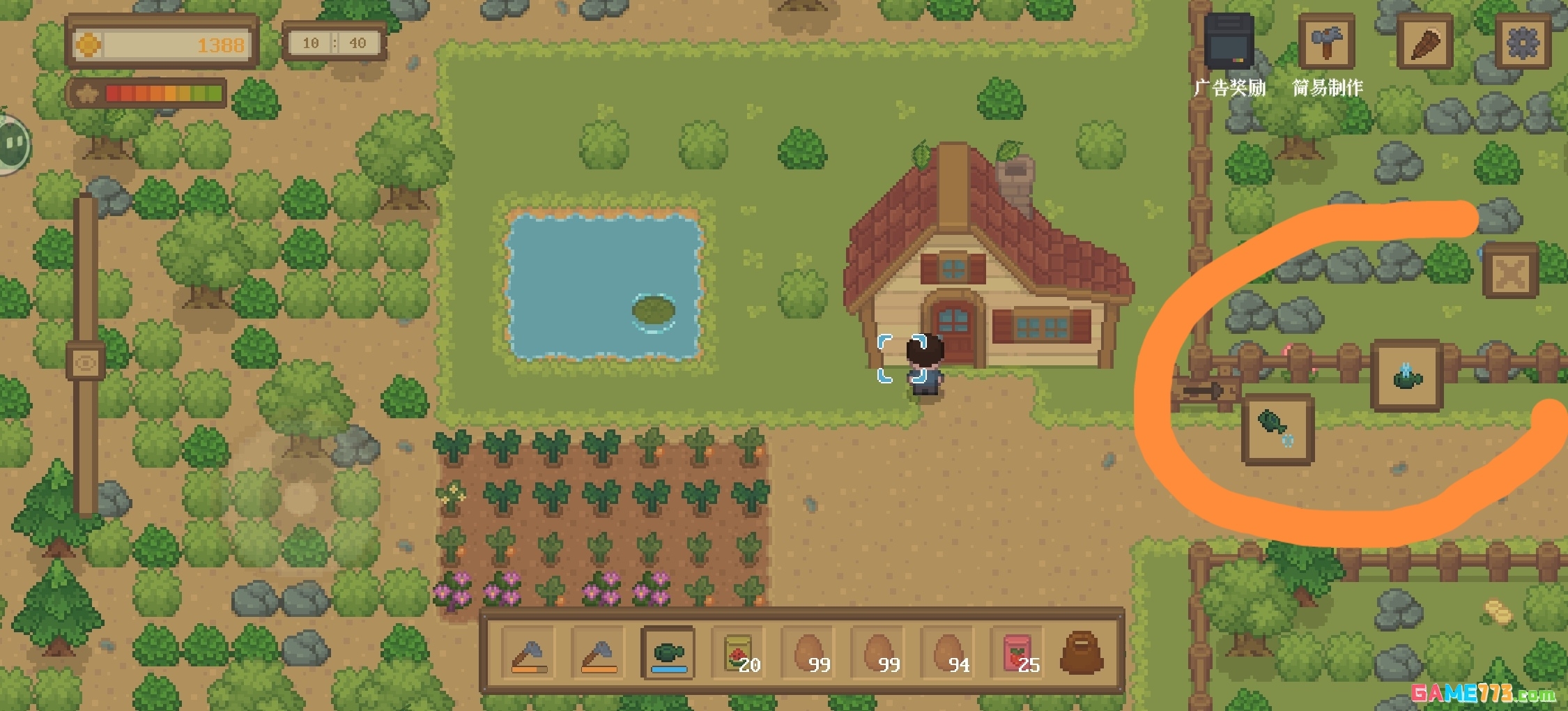Select the watering can in hotbar
The image size is (1568, 711).
[668, 653]
